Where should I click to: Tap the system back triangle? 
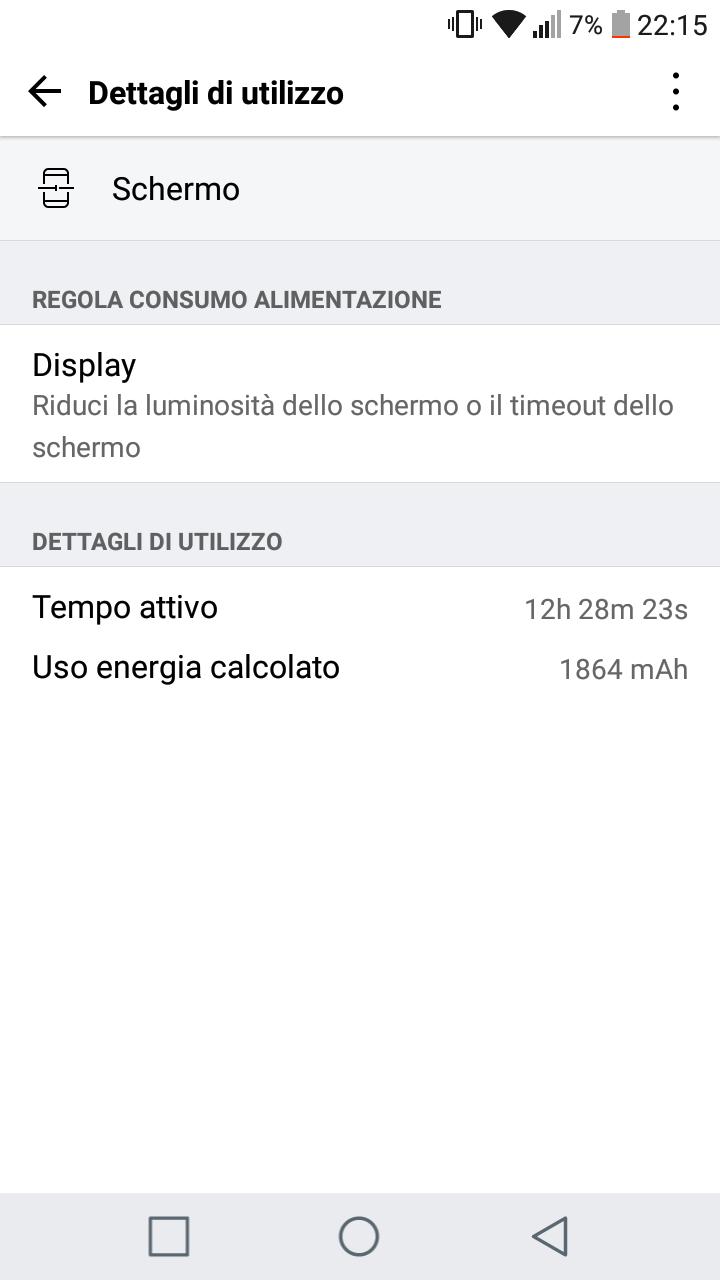click(x=550, y=1236)
